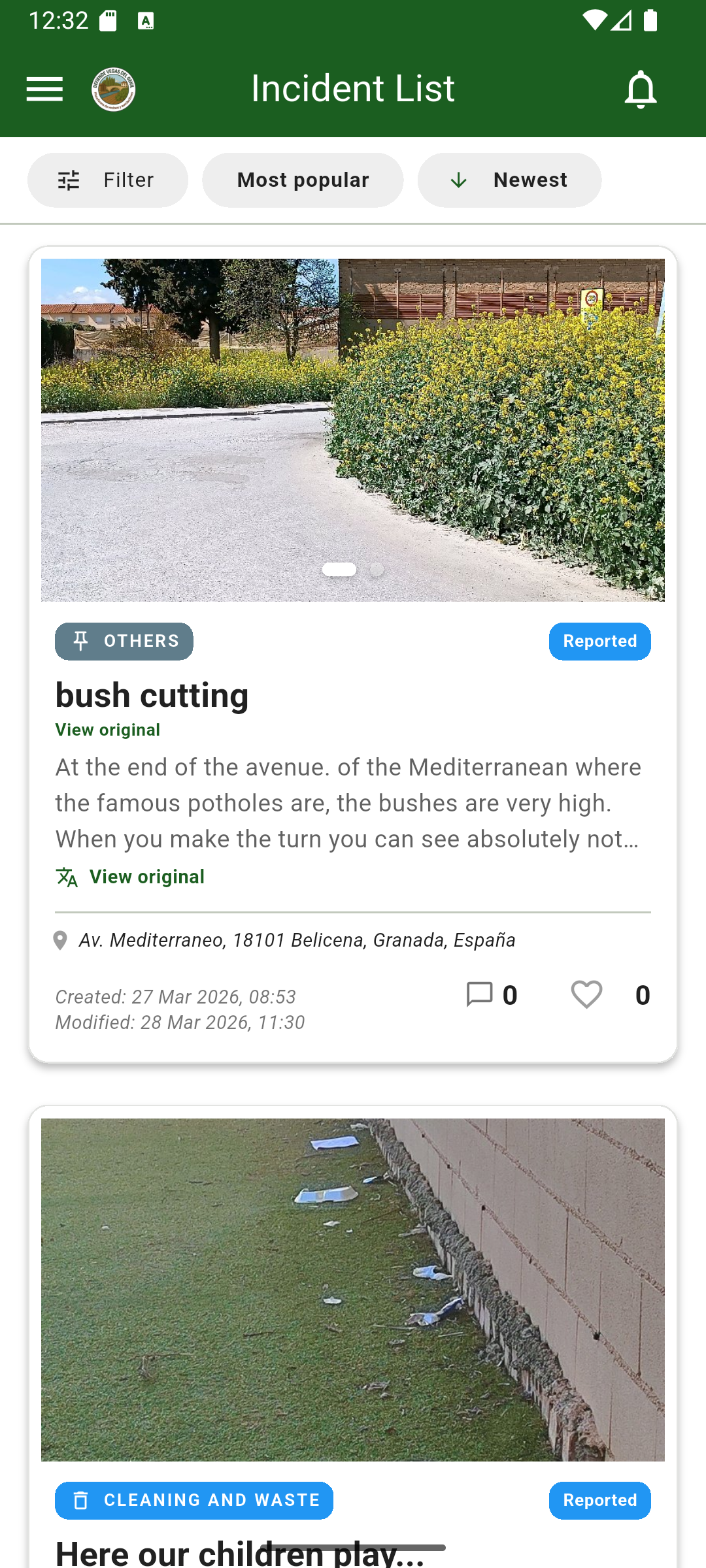This screenshot has width=706, height=1568.
Task: Jump to second photo via page indicator dot
Action: pos(377,570)
